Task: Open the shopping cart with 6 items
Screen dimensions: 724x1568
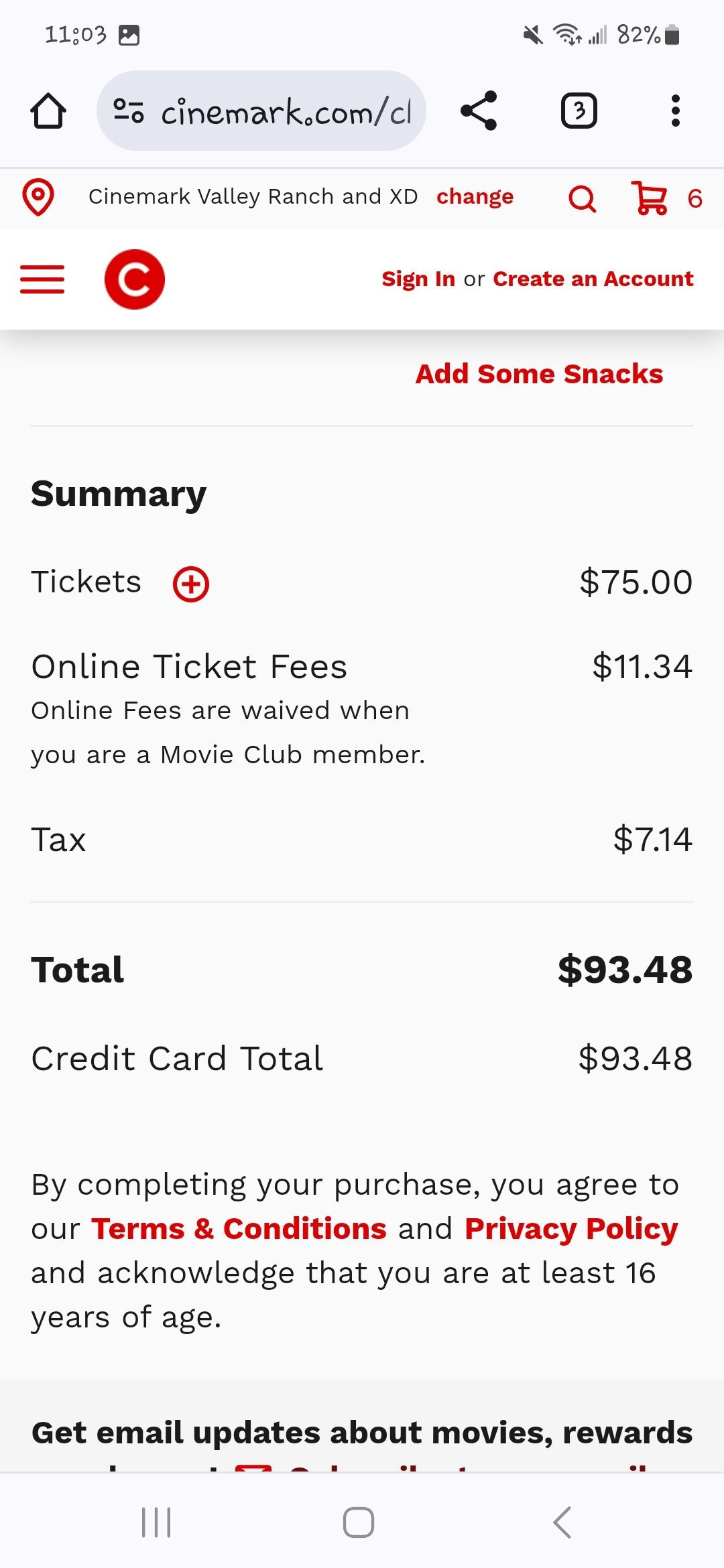Action: pyautogui.click(x=654, y=198)
